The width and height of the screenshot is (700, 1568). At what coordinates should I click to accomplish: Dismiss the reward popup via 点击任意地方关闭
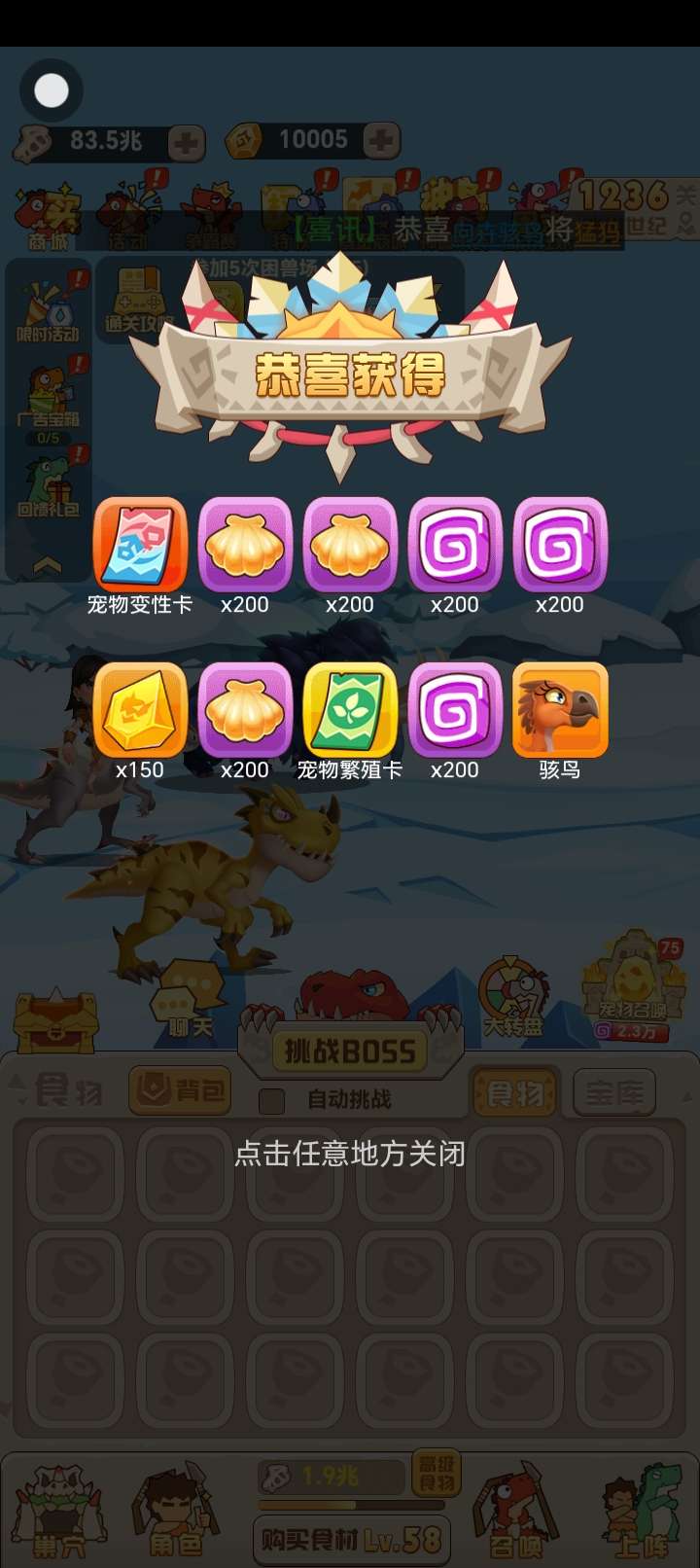click(350, 1154)
